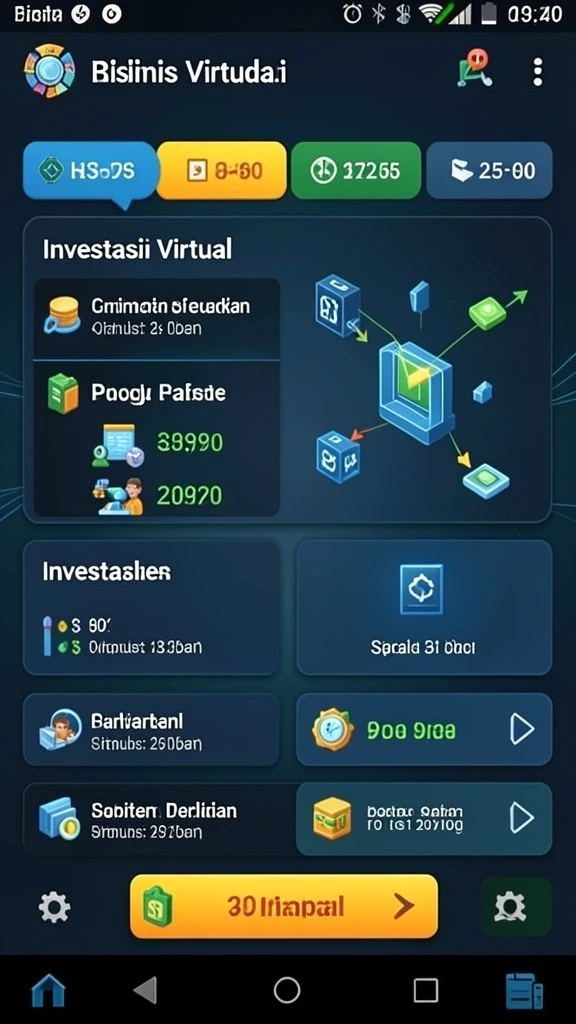
Task: Open the Sobitem Derlirian row
Action: [152, 819]
